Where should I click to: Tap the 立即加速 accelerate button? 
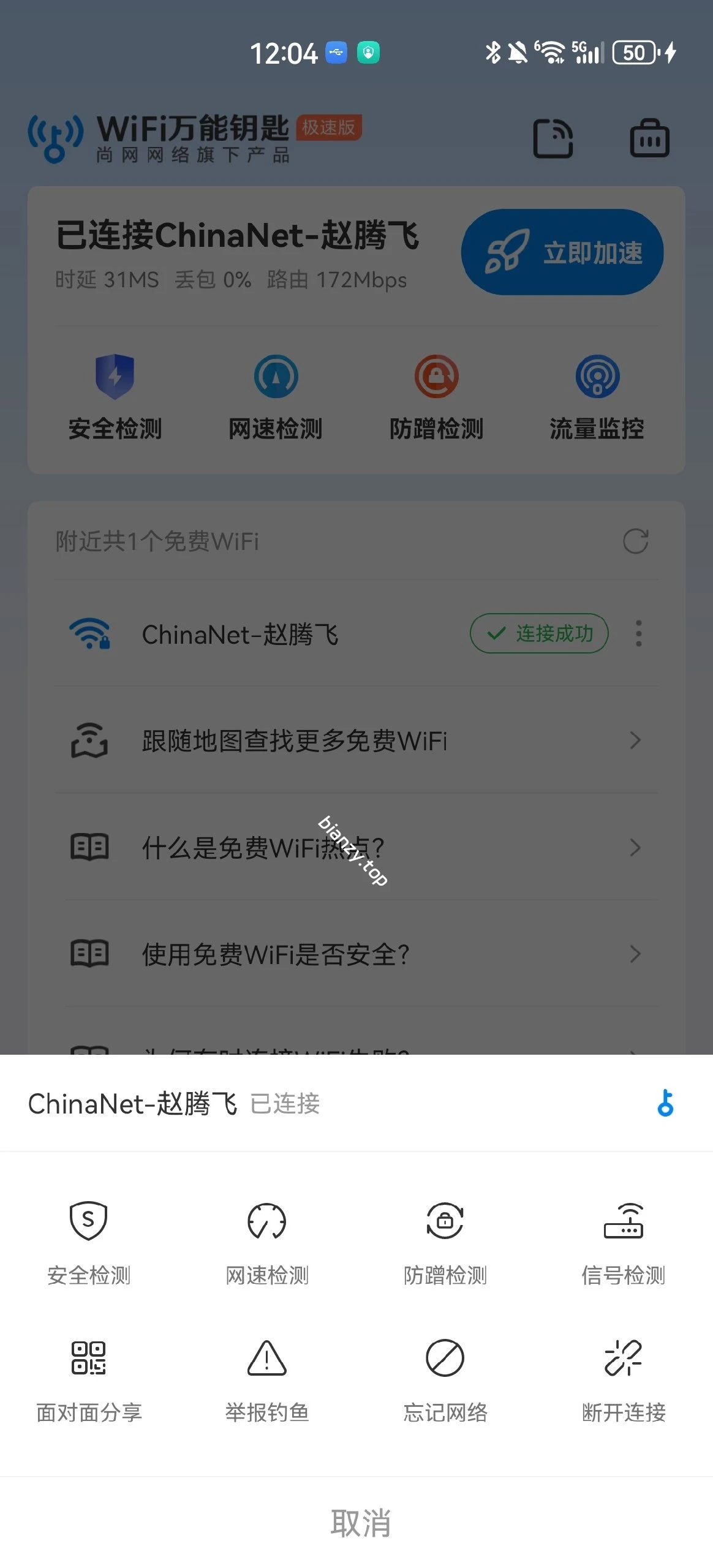point(563,251)
